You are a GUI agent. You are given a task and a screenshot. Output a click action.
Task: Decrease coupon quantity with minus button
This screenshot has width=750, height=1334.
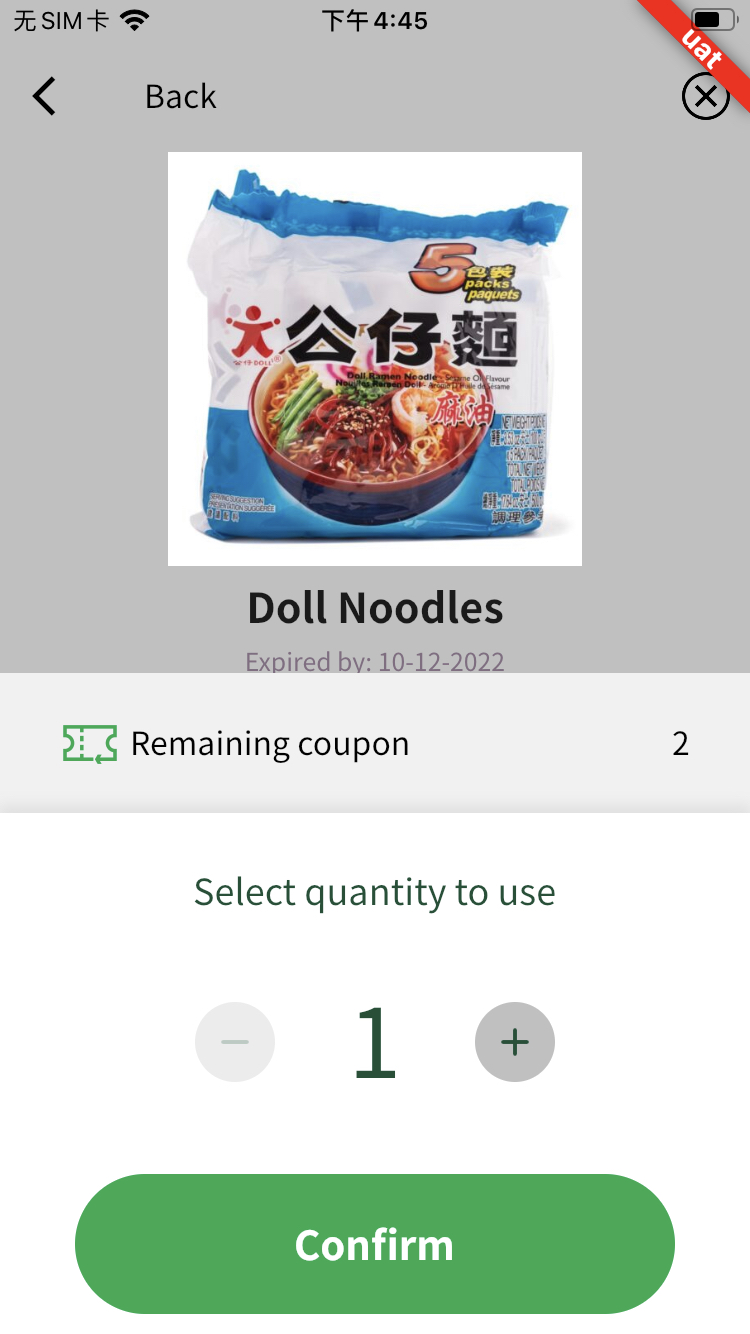click(235, 1042)
